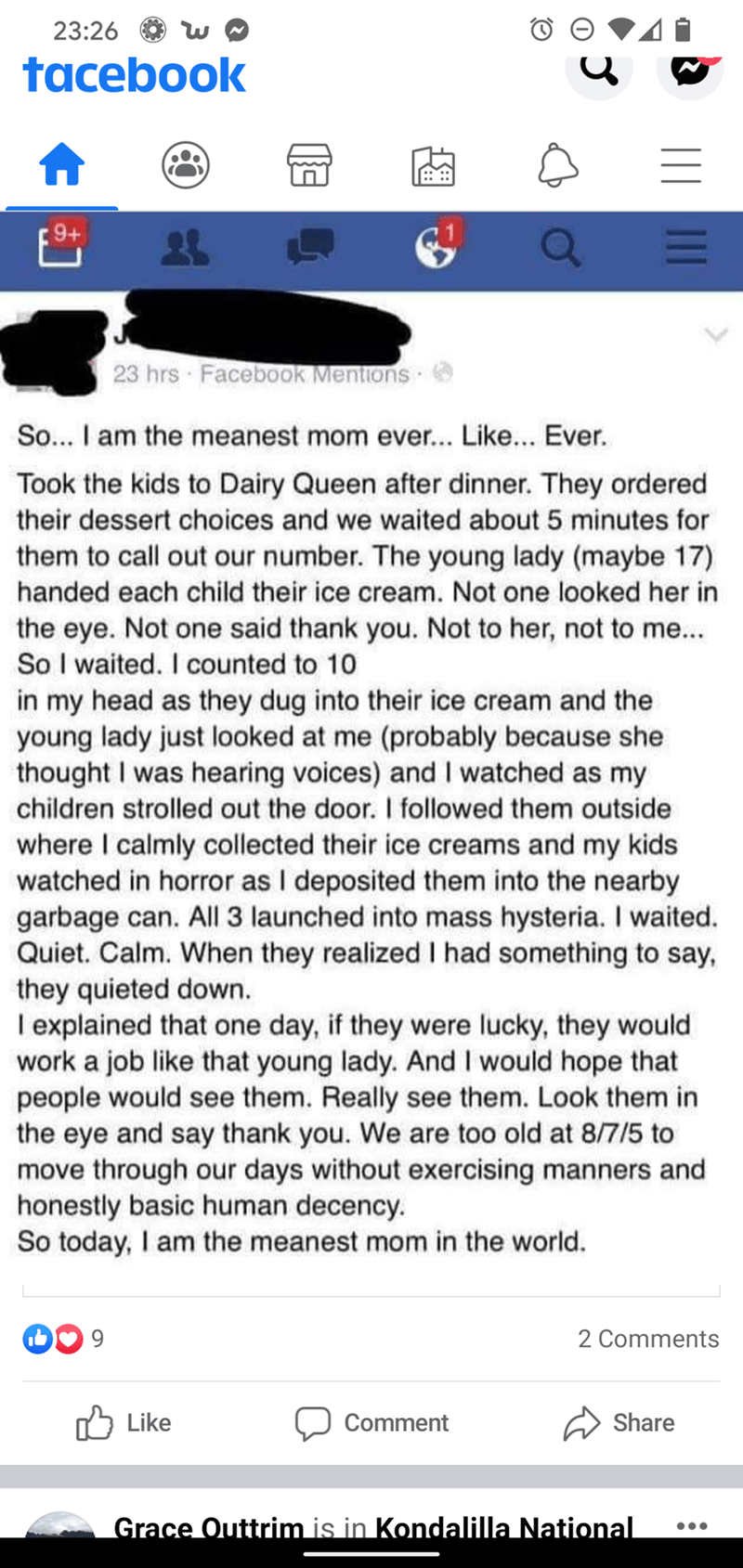Open Grace Outtrim's profile
Viewport: 743px width, 1568px height.
(209, 1525)
